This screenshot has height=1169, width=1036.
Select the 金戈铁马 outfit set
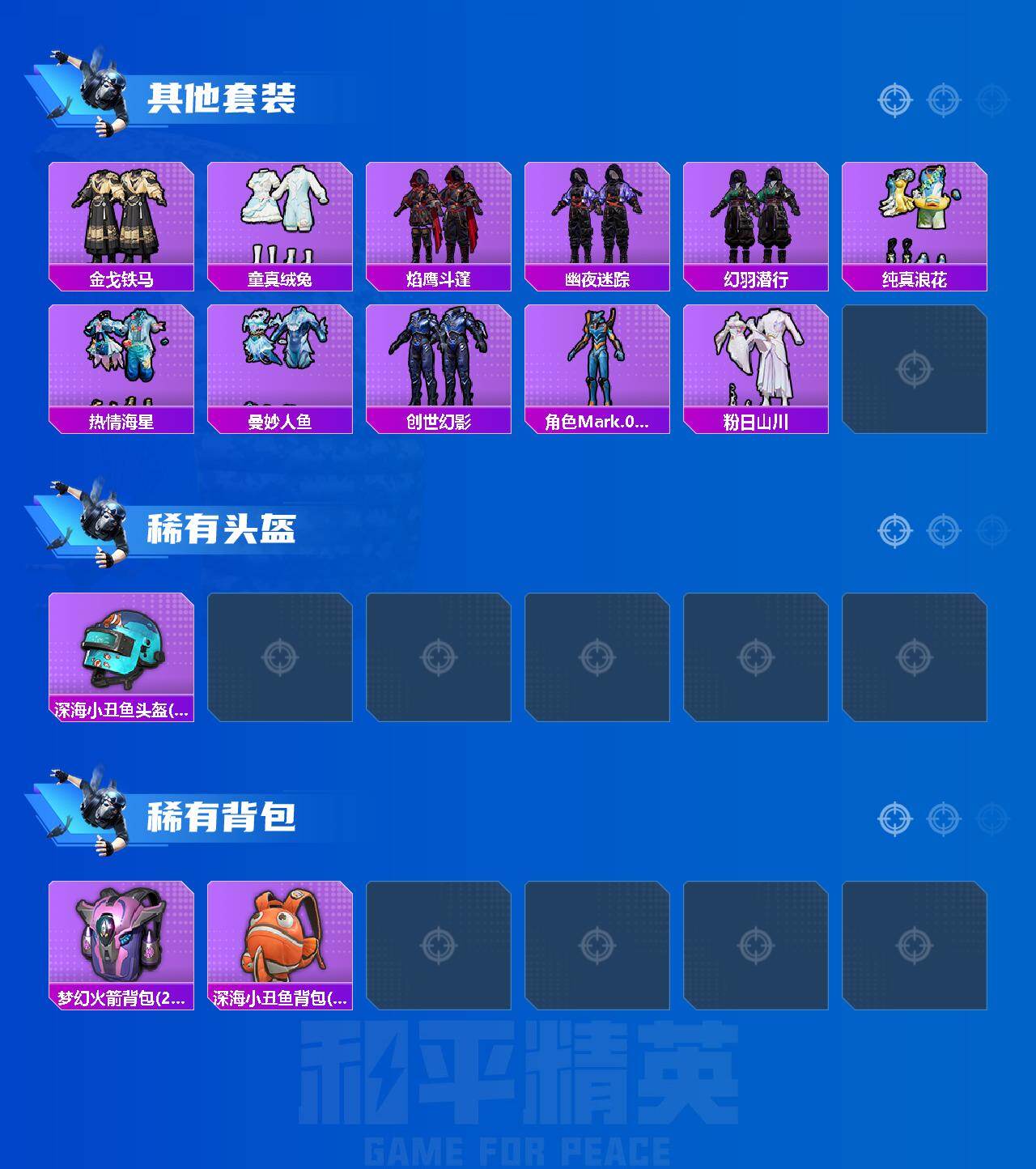pos(121,219)
